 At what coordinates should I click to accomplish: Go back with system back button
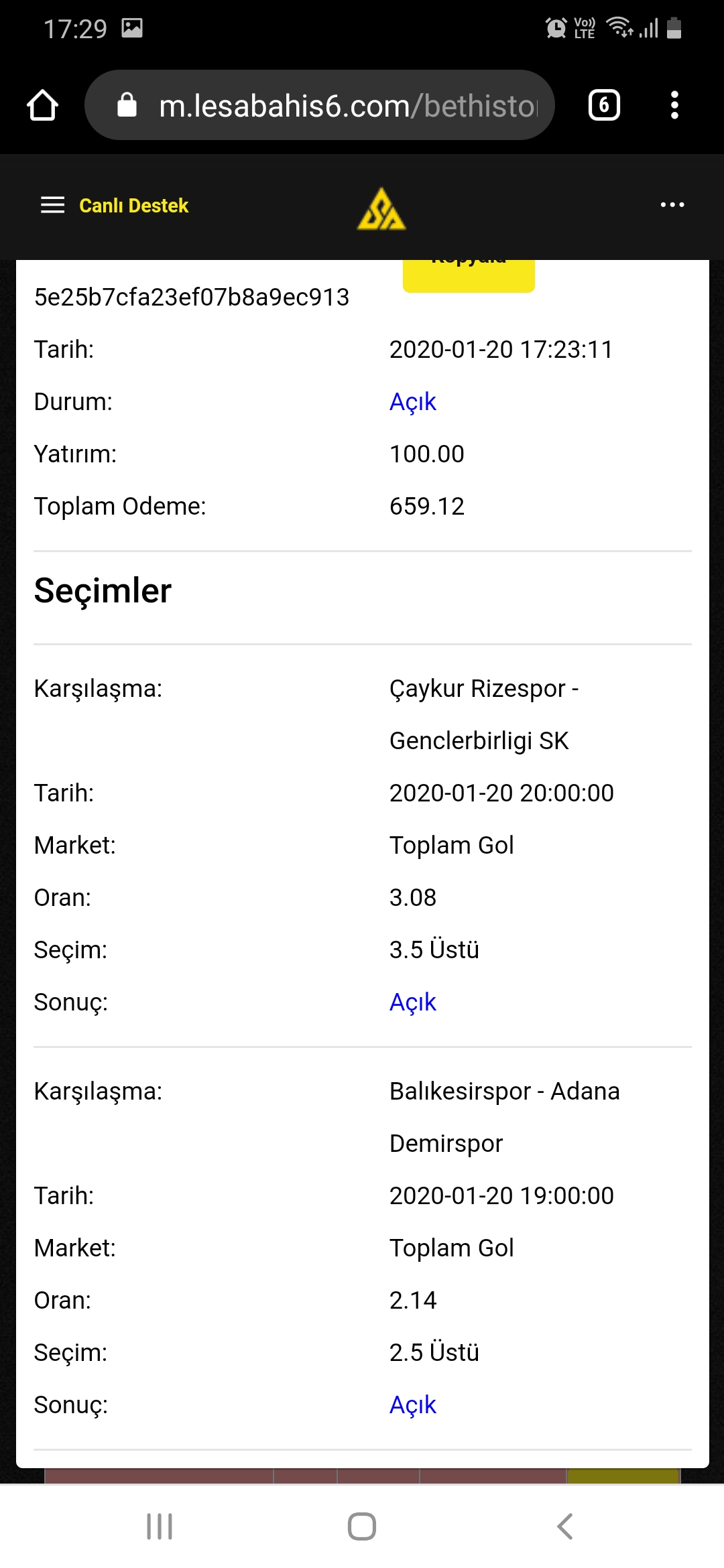[564, 1526]
